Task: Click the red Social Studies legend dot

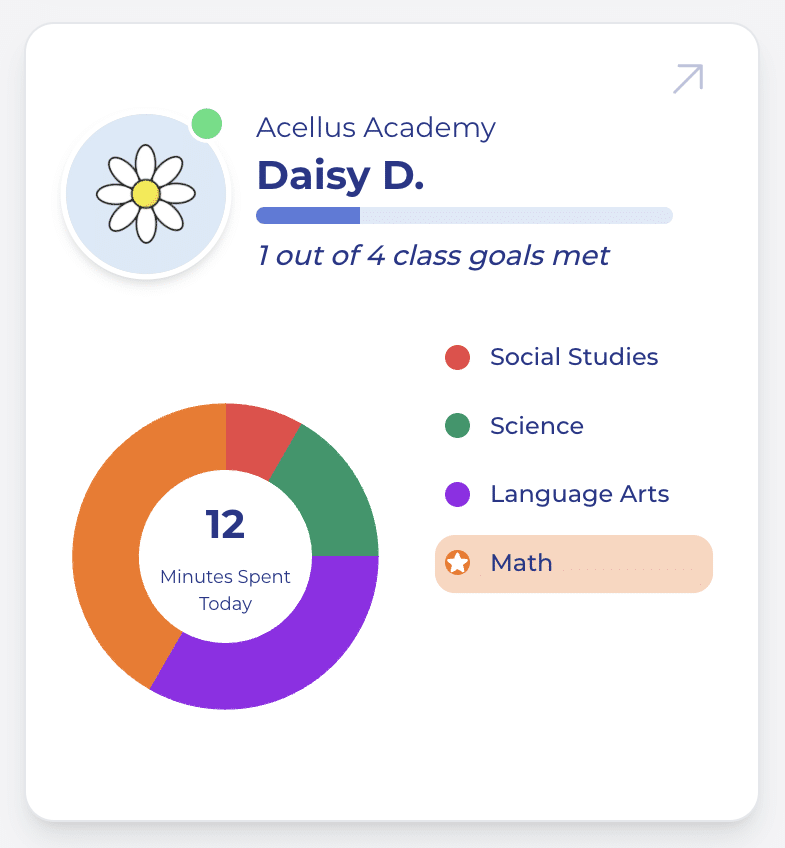Action: [x=457, y=357]
